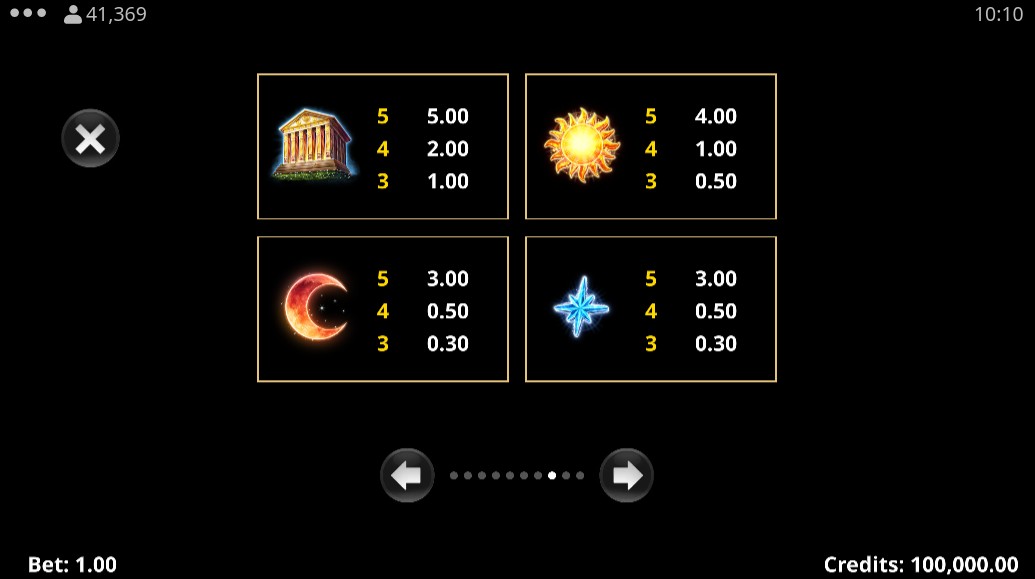Close the paytable screen
Image resolution: width=1035 pixels, height=579 pixels.
point(90,139)
